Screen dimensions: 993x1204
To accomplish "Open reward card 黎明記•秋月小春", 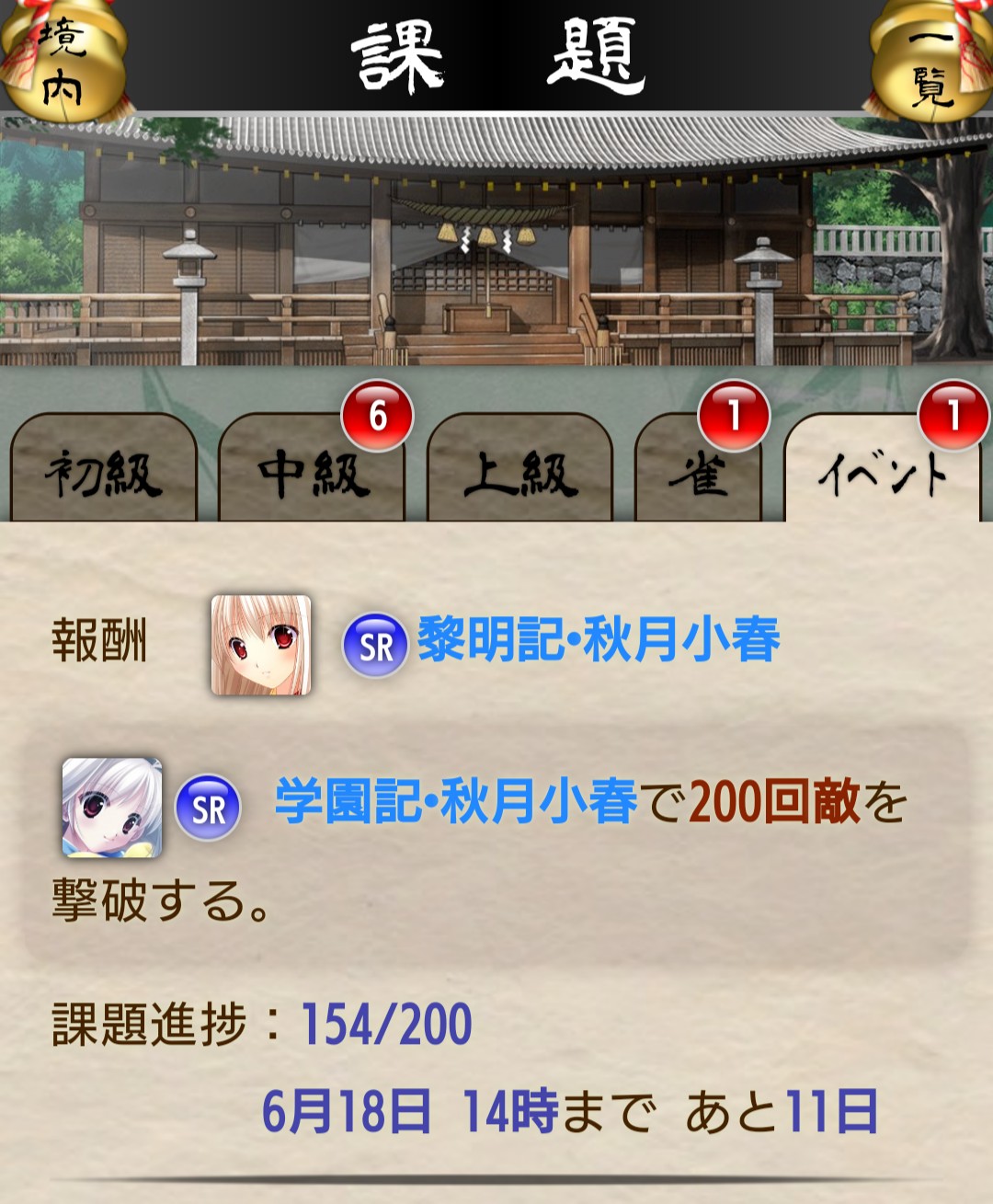I will pos(598,640).
